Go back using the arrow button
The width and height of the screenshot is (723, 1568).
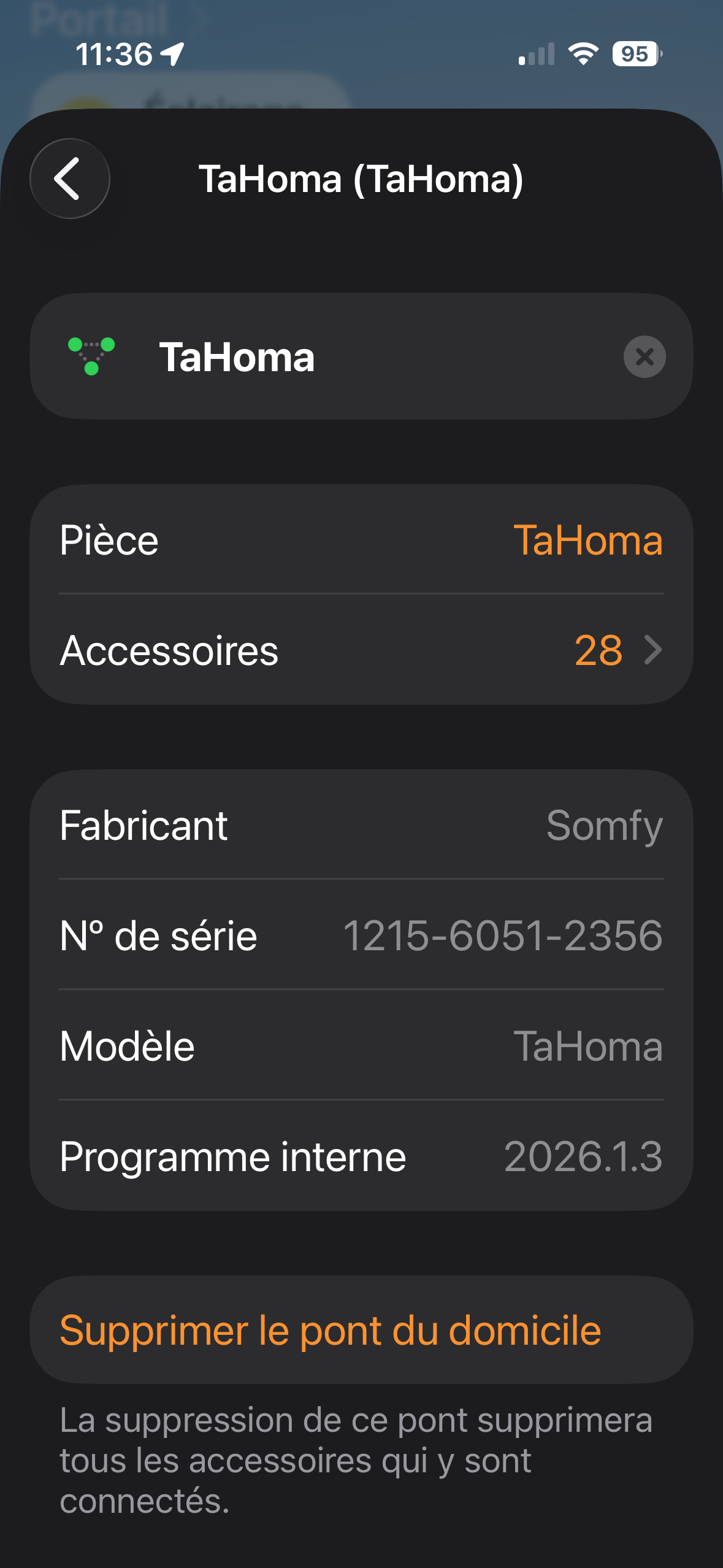point(69,179)
